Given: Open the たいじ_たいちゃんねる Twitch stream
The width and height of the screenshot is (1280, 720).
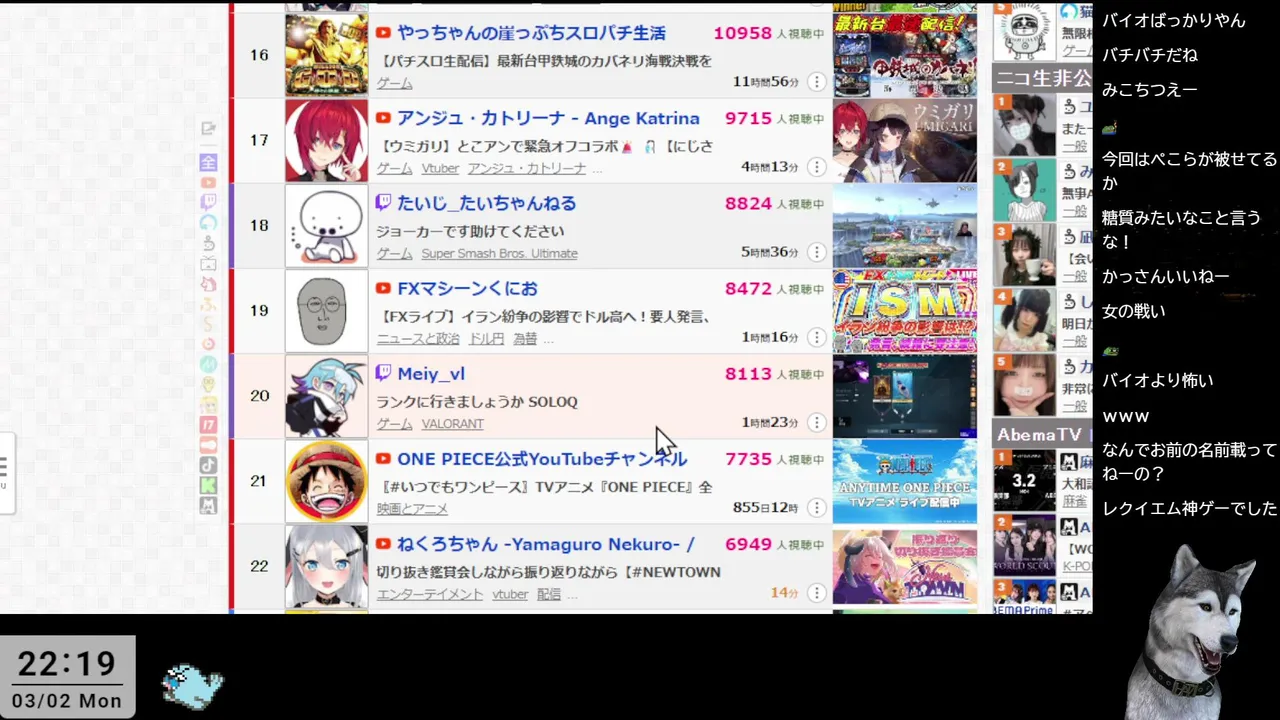Looking at the screenshot, I should pyautogui.click(x=486, y=203).
